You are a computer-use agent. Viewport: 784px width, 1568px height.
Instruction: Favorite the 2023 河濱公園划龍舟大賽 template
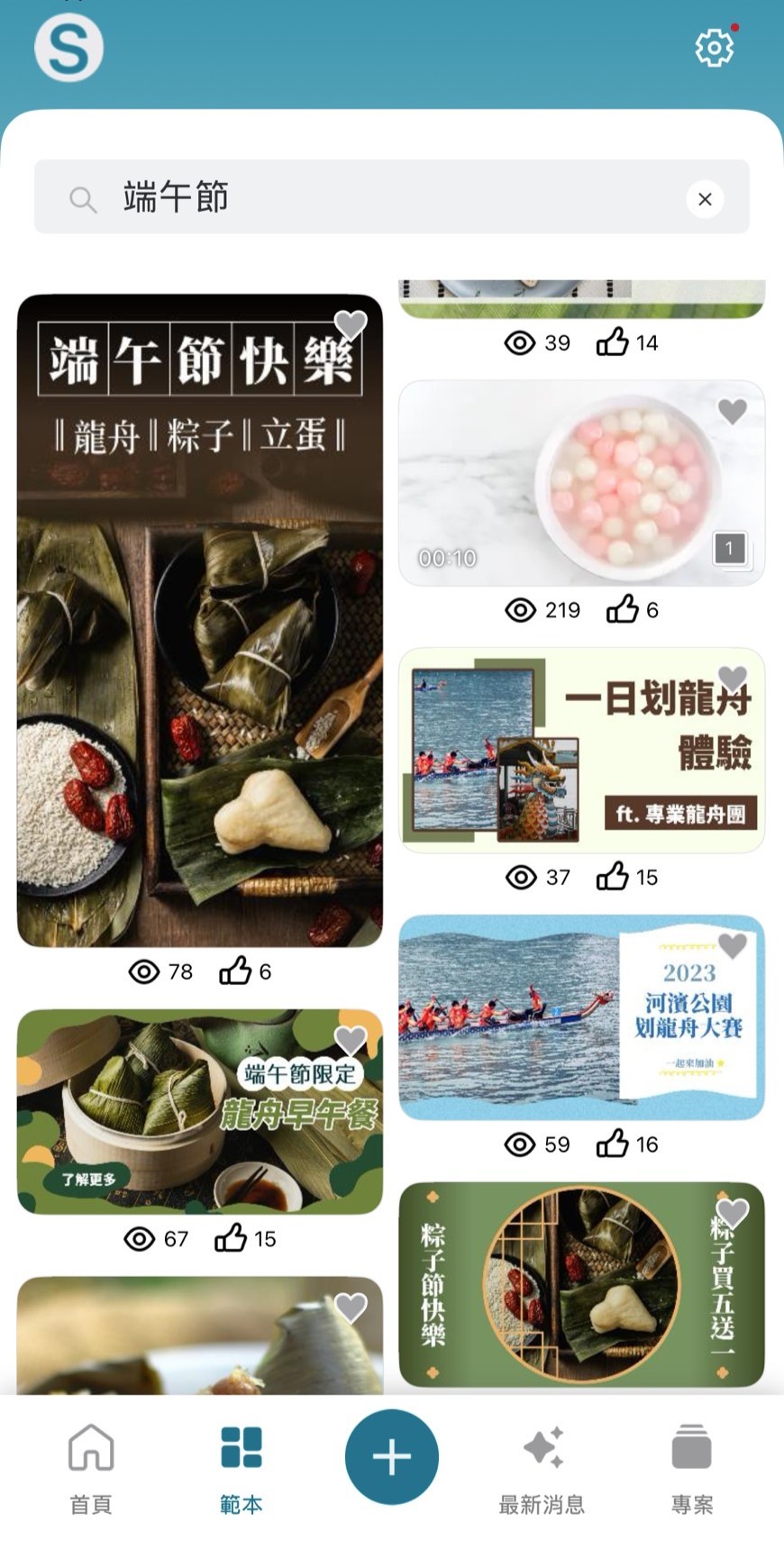coord(732,944)
